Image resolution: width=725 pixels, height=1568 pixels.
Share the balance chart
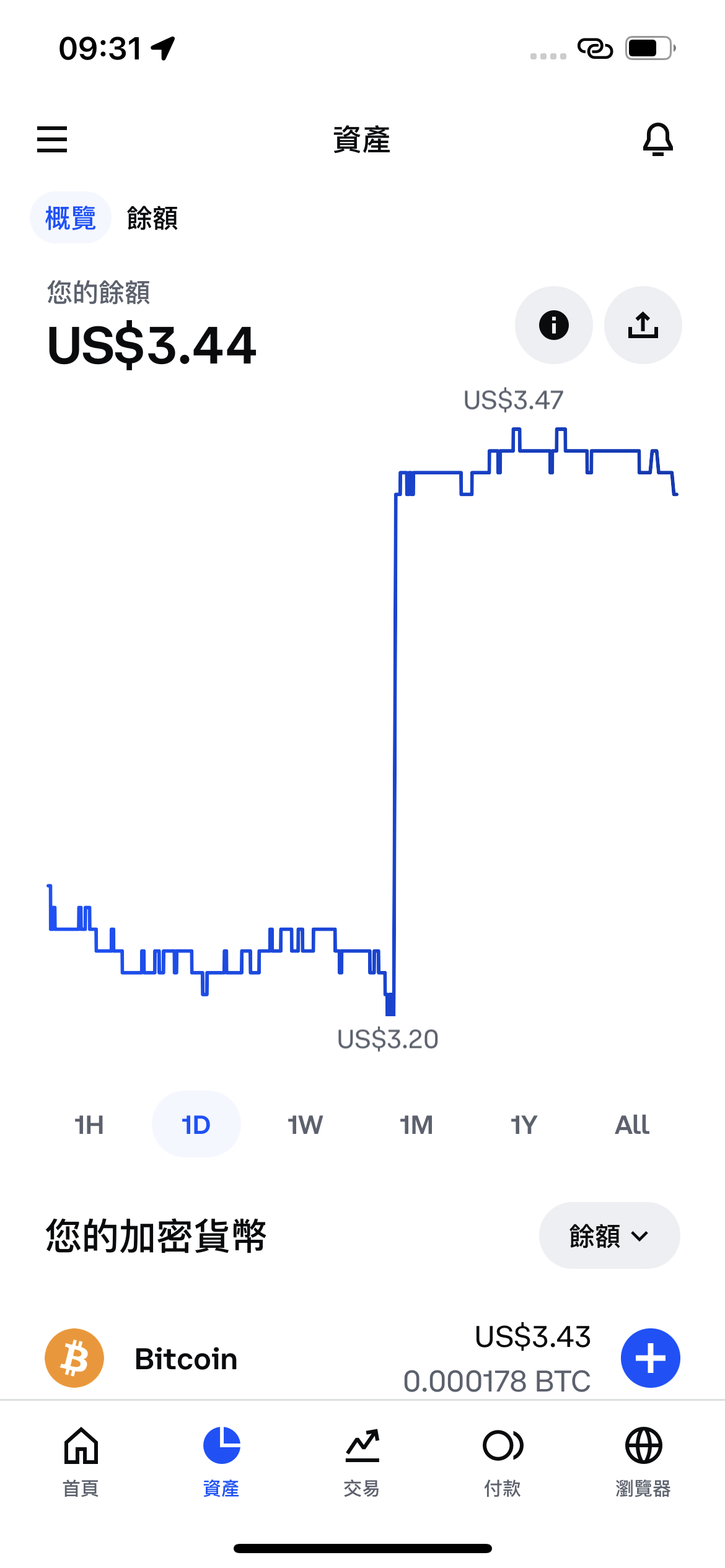tap(643, 325)
